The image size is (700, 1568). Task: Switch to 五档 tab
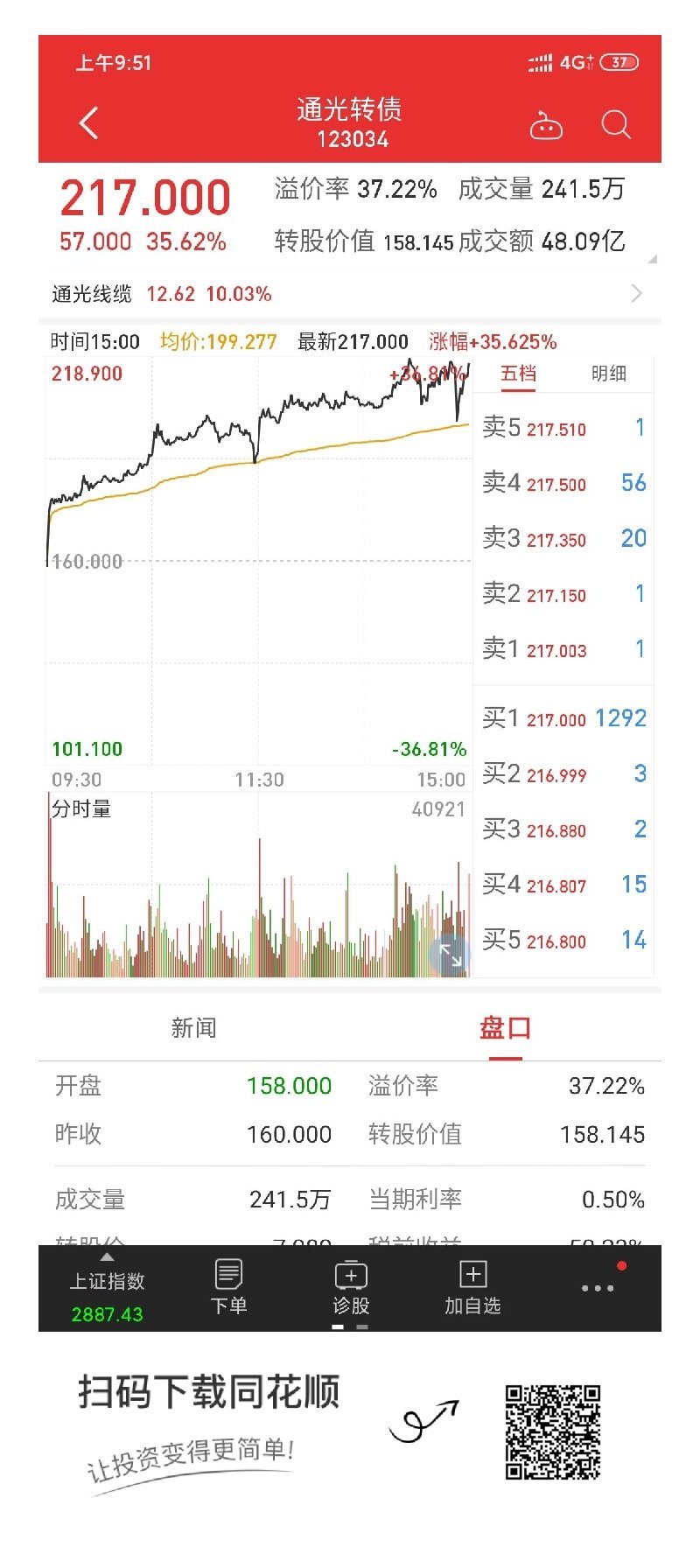tap(518, 374)
